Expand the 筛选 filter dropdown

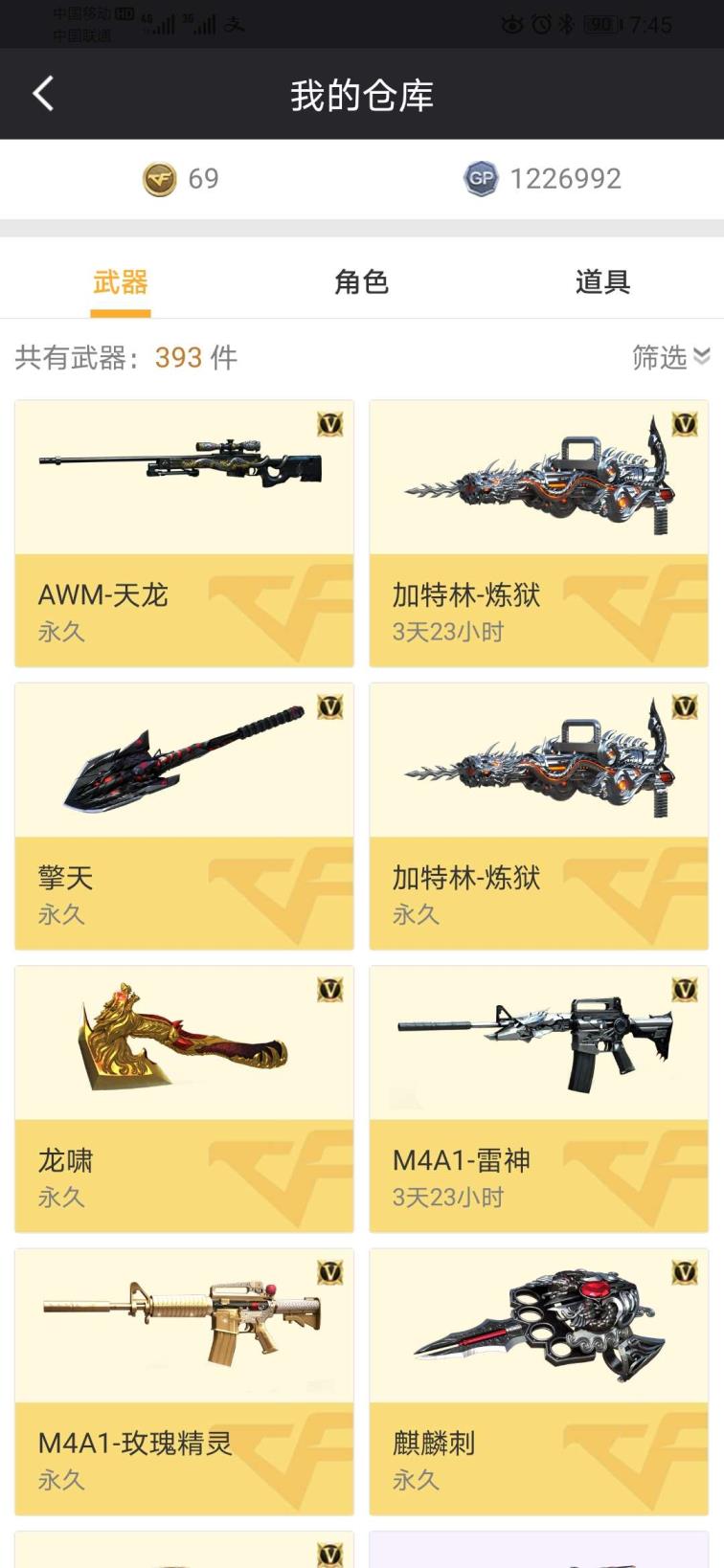click(670, 357)
